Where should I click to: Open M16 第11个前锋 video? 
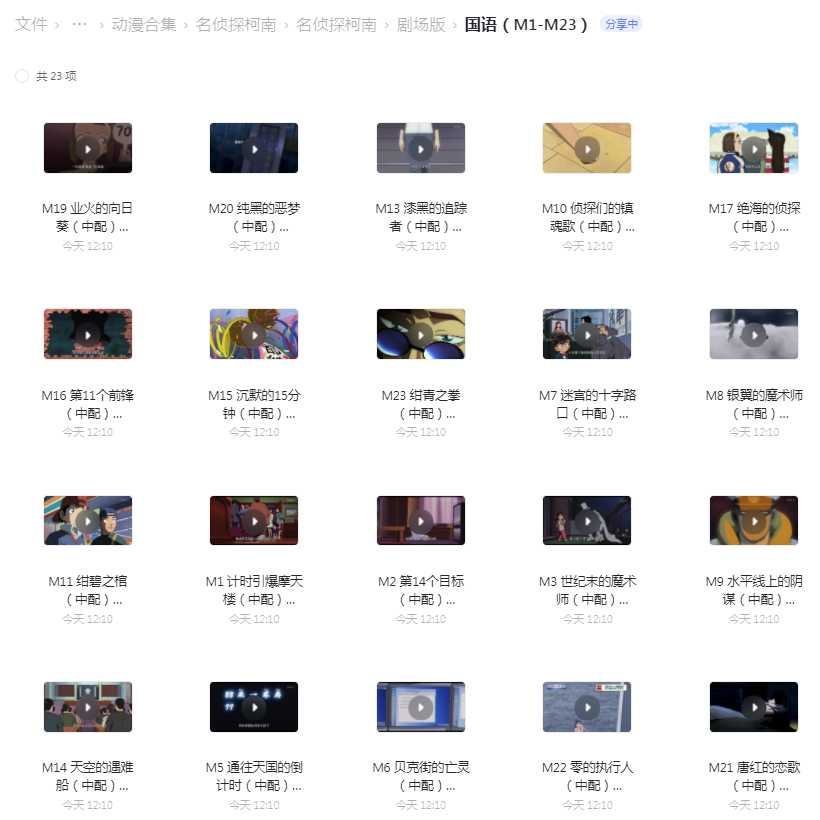(88, 334)
